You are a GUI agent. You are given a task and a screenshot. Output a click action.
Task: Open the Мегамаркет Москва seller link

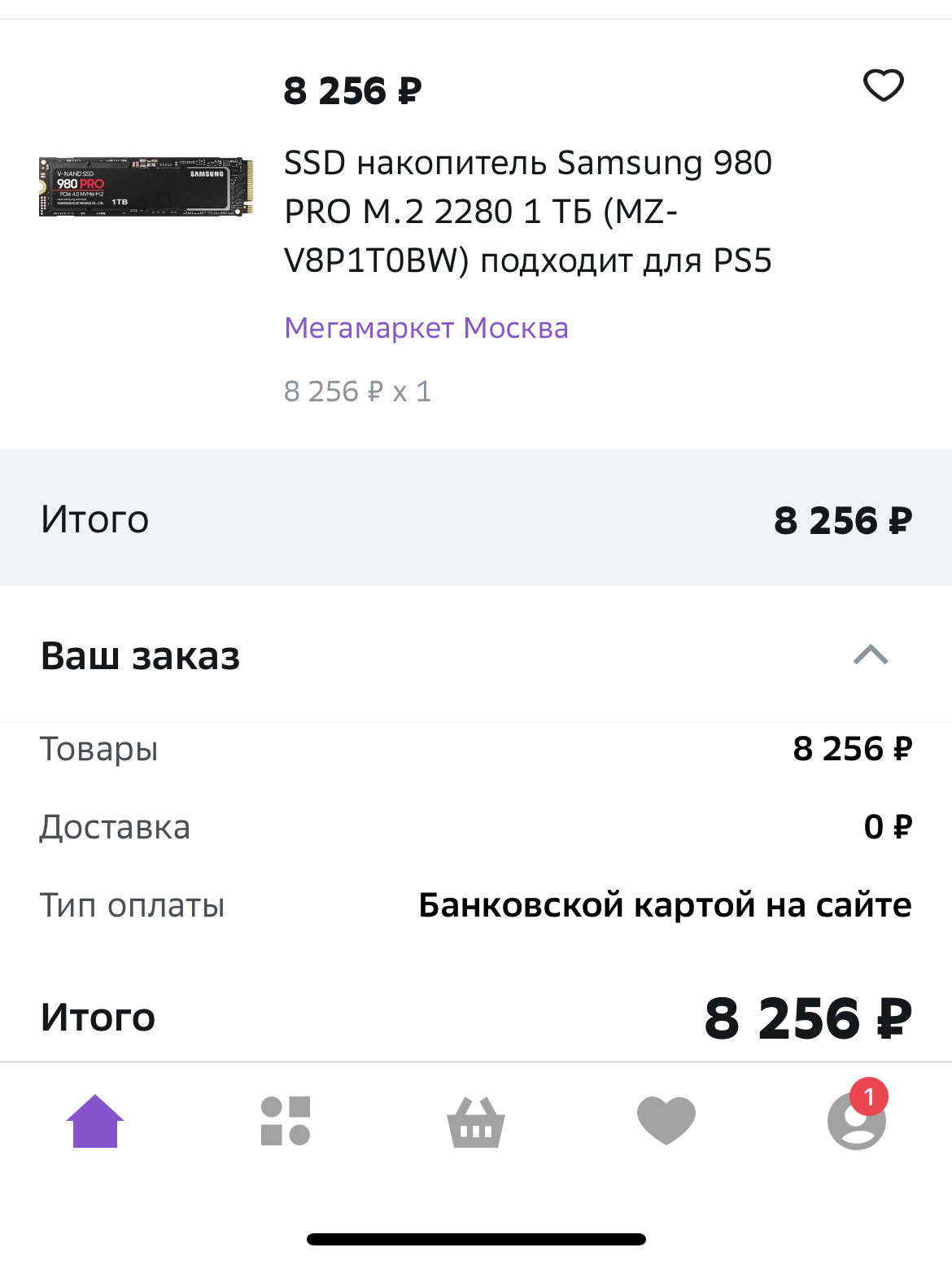pyautogui.click(x=426, y=328)
